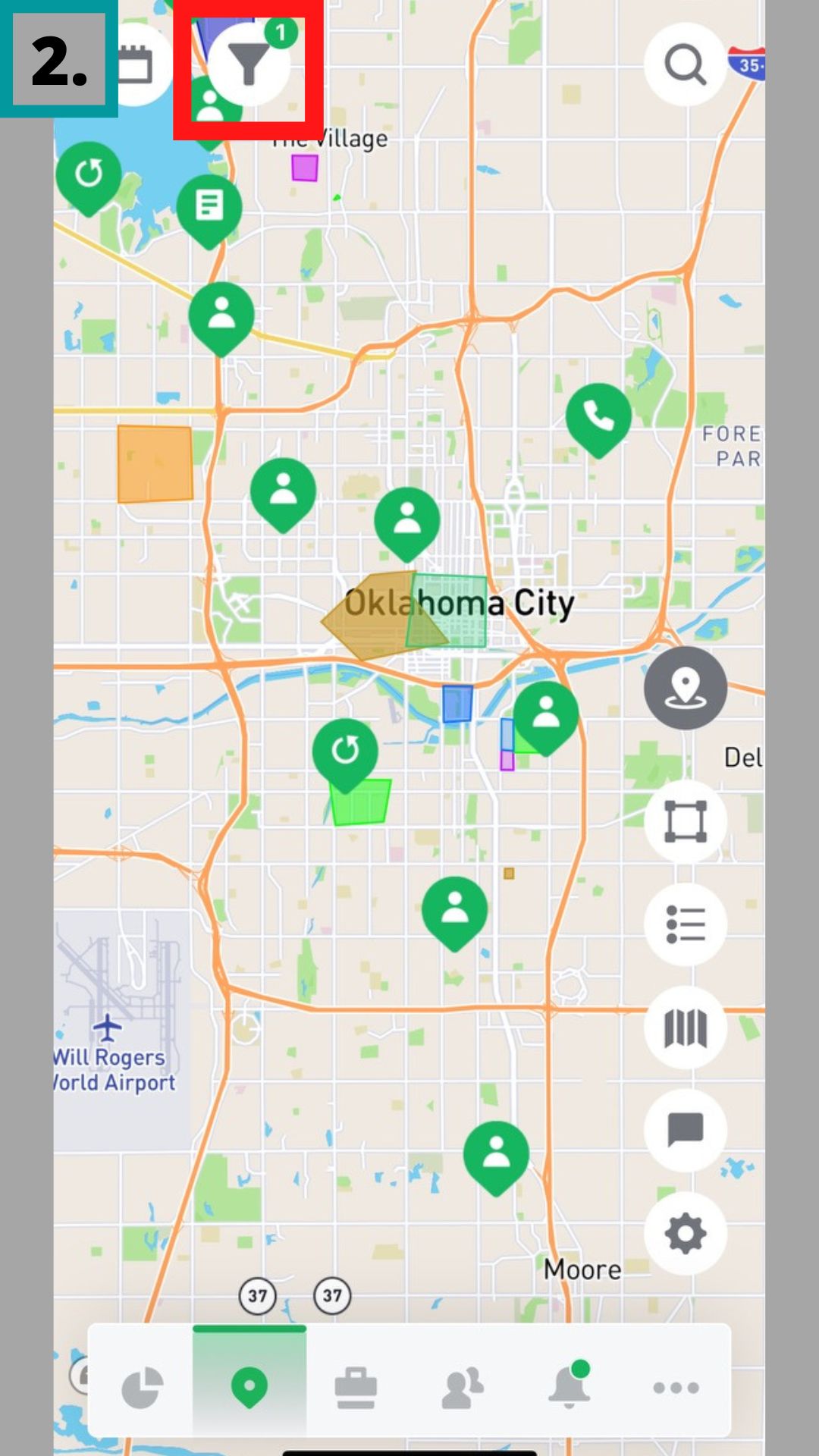Open the more options tab

676,1387
